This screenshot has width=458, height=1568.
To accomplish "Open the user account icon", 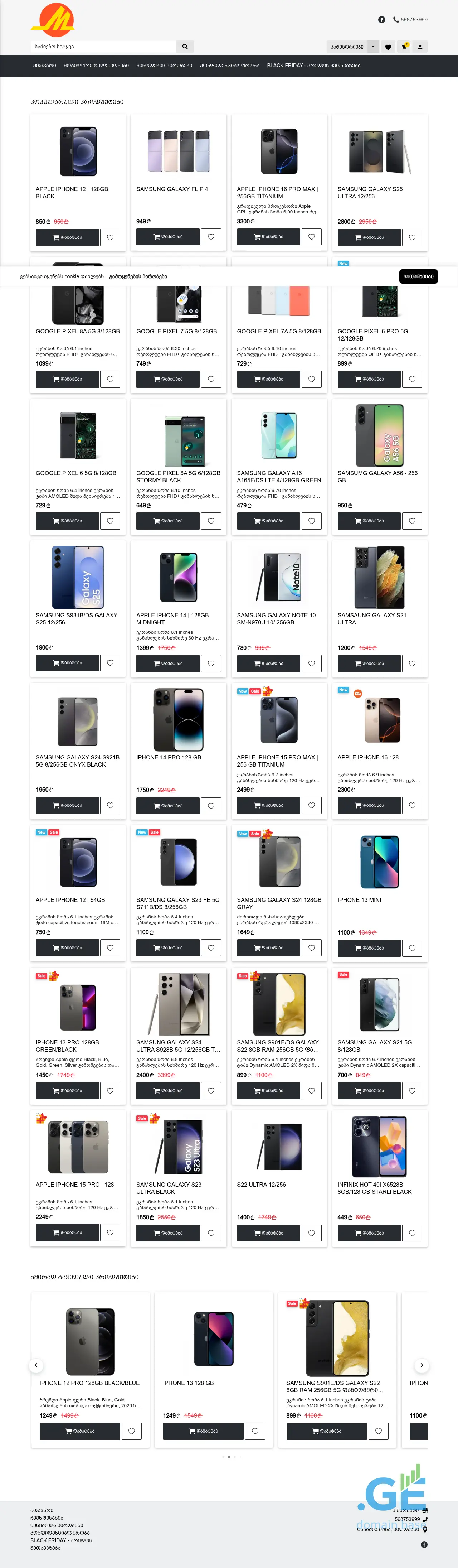I will [420, 47].
